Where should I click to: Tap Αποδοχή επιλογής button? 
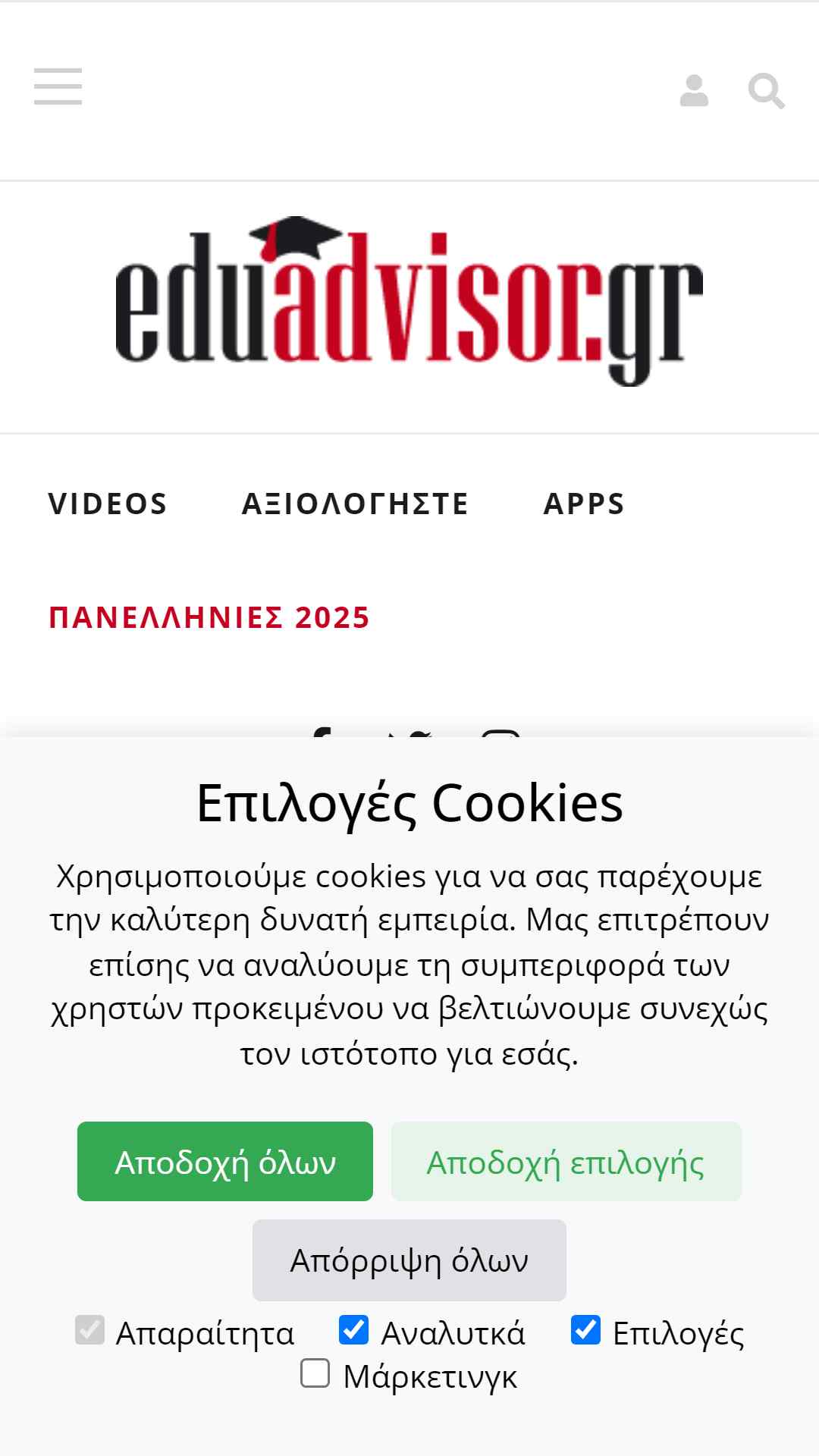coord(566,1161)
